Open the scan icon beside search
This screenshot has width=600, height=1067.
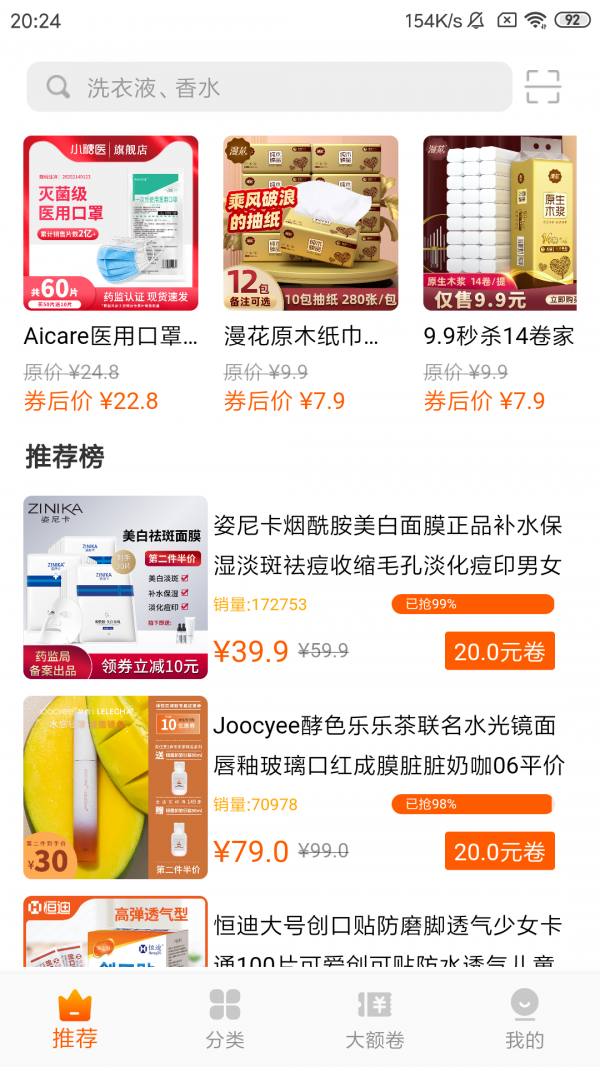click(543, 87)
